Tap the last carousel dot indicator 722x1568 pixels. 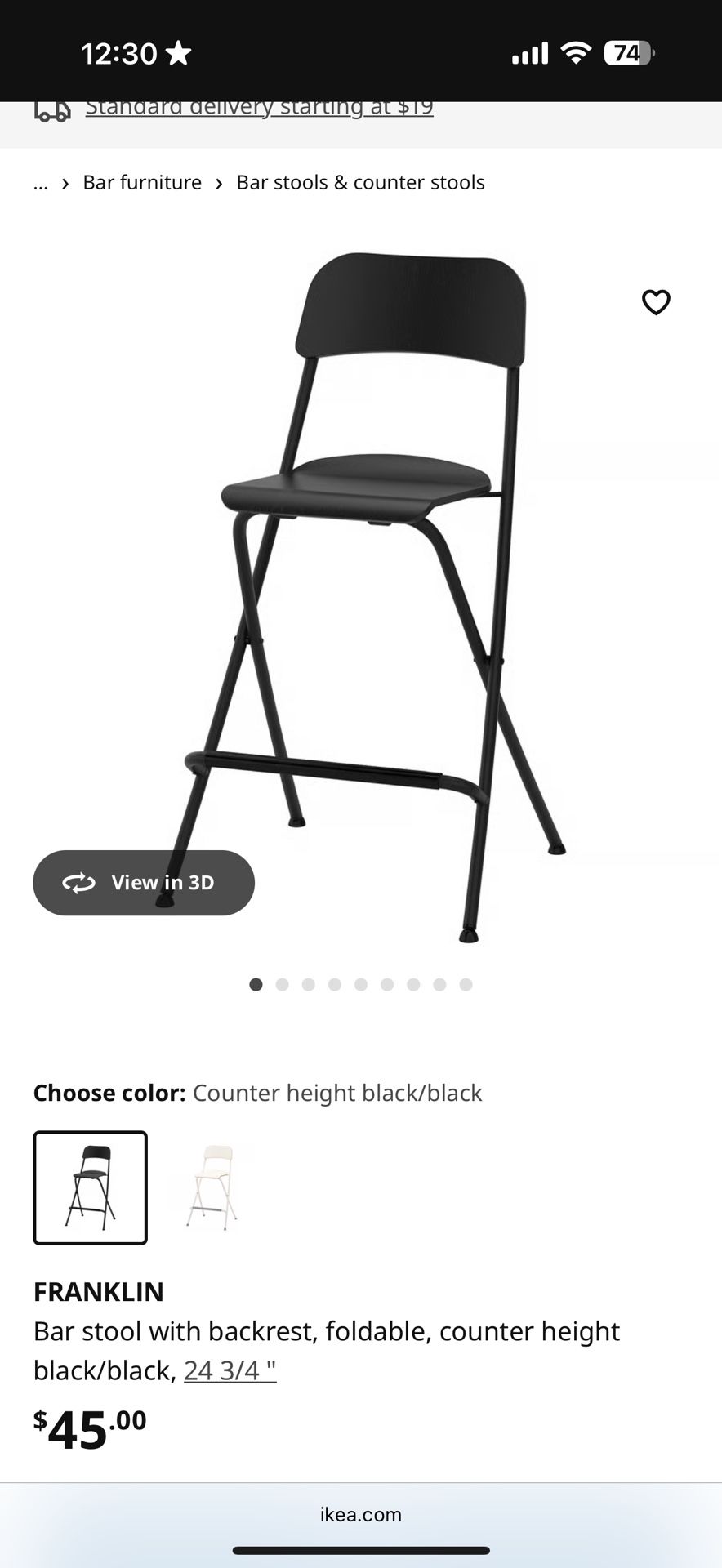[466, 985]
